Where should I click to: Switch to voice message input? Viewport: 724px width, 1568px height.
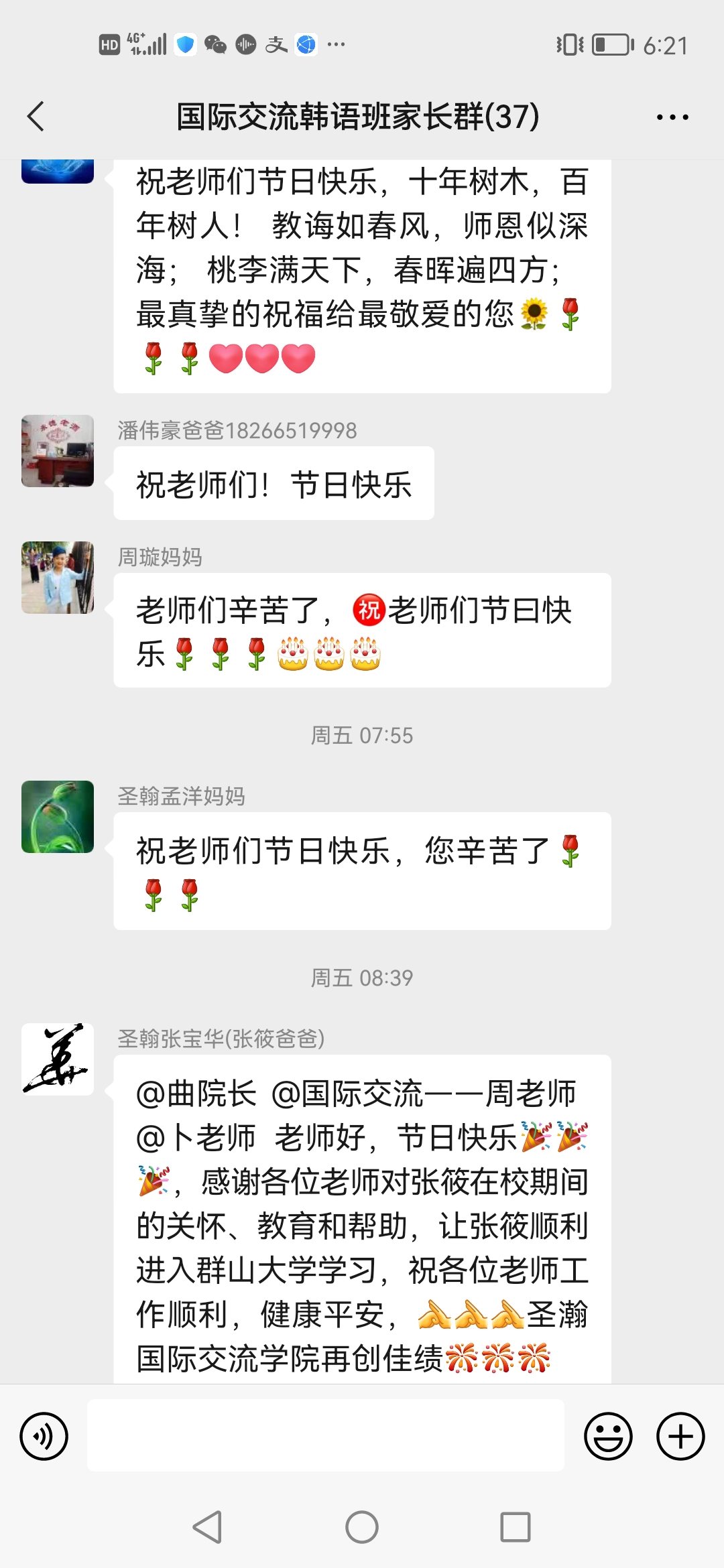tap(44, 1436)
